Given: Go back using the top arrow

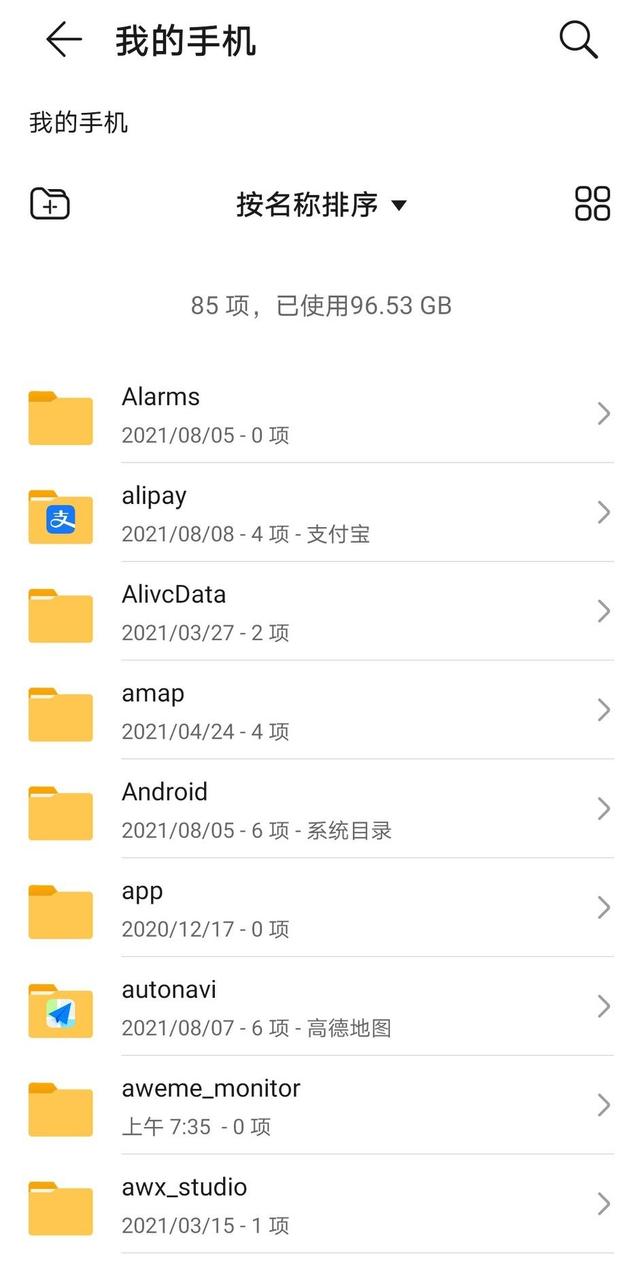Looking at the screenshot, I should coord(63,41).
